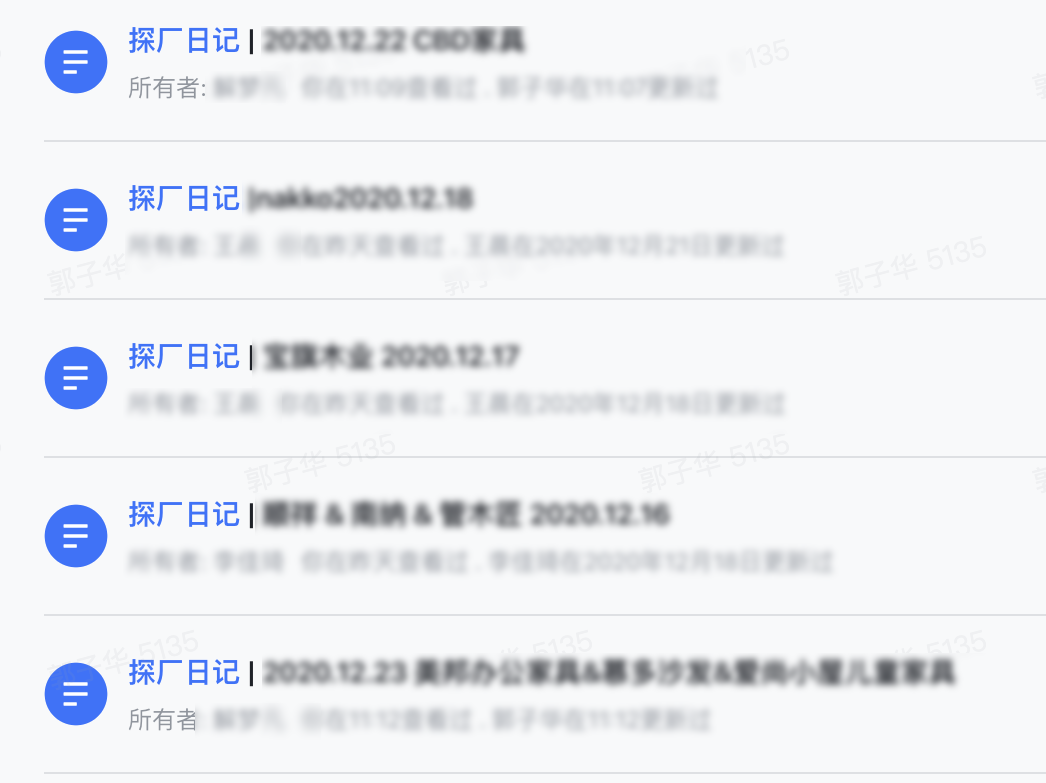View the 探厂日记 entry dated 2020.12.16
This screenshot has height=783, width=1046.
pyautogui.click(x=398, y=515)
